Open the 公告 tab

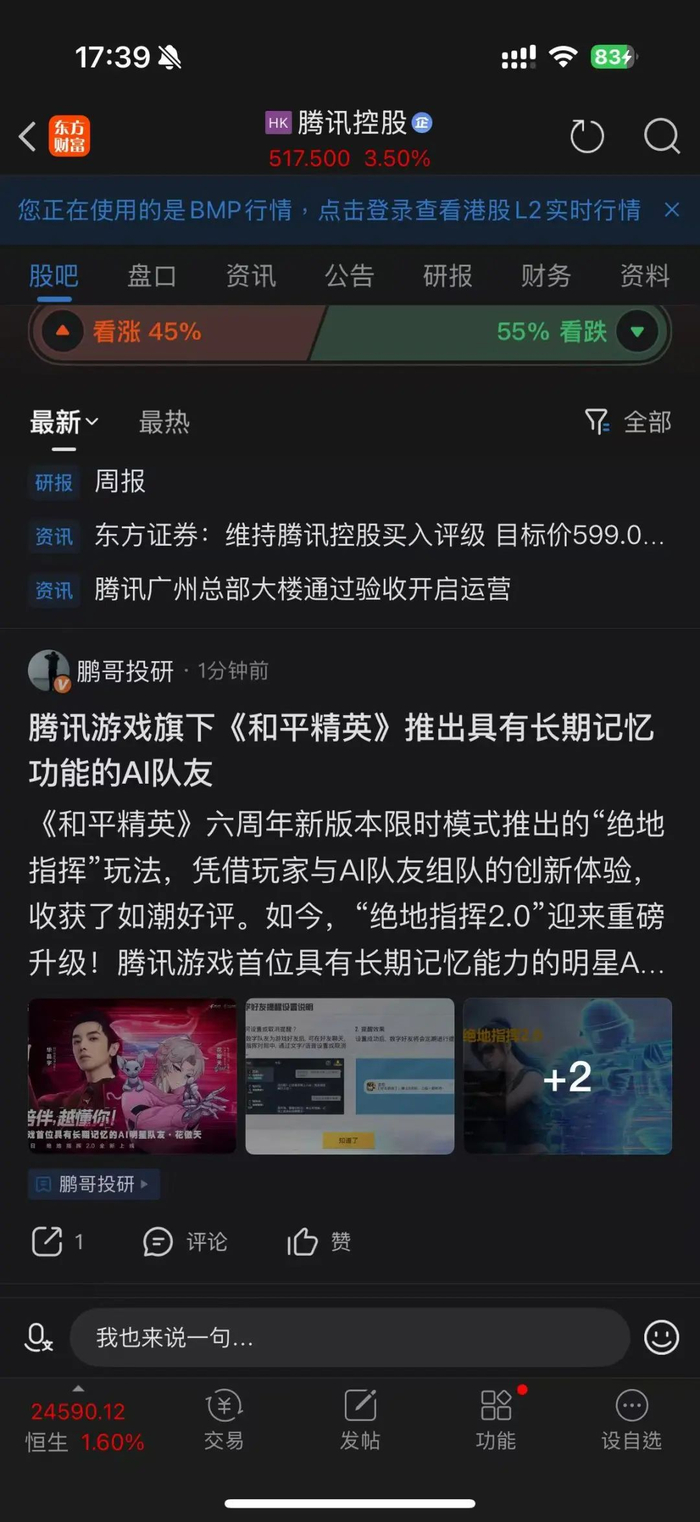coord(349,275)
